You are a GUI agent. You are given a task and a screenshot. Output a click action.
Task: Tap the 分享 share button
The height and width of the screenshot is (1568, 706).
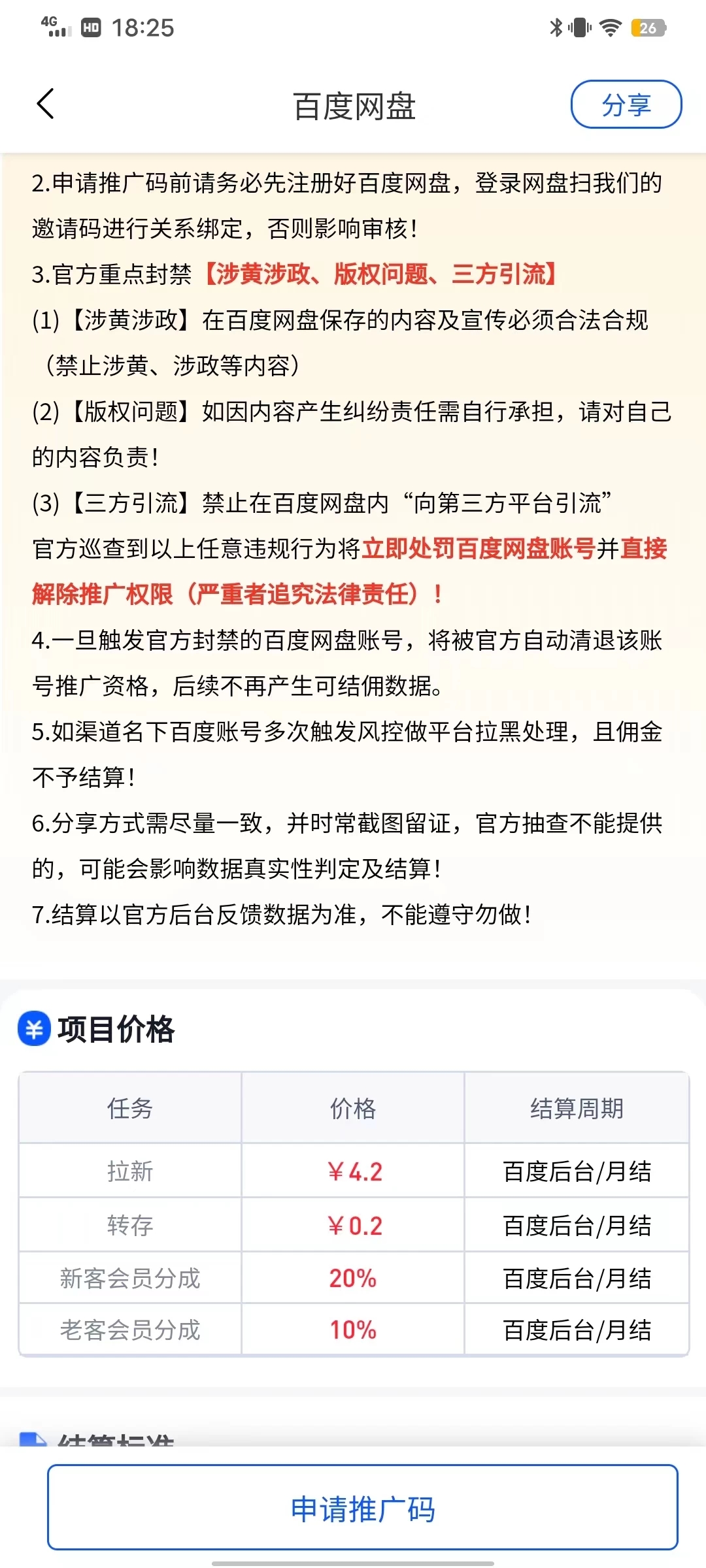coord(626,105)
